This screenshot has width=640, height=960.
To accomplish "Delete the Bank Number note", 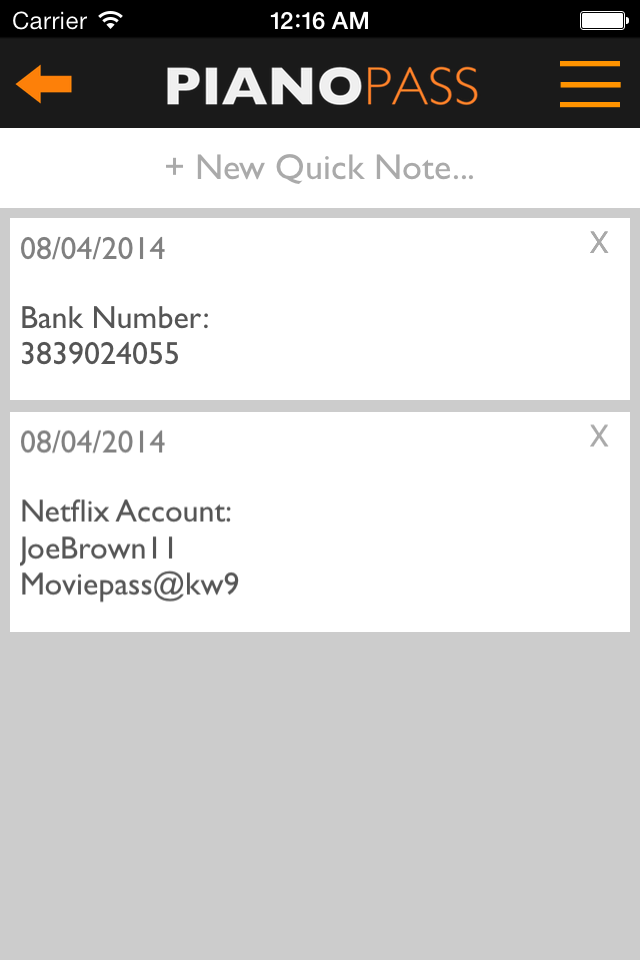I will [599, 243].
